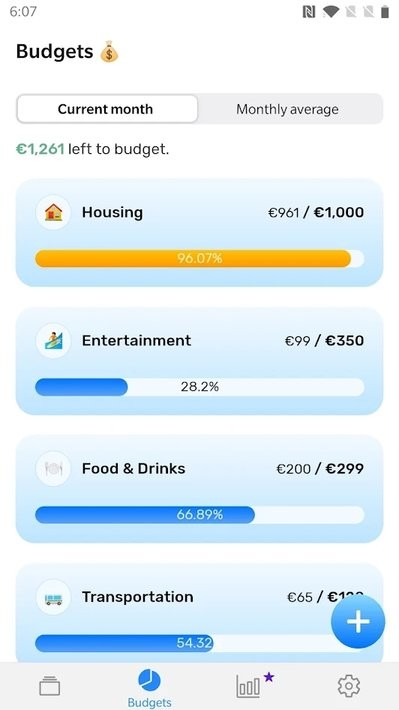The image size is (399, 710).
Task: Open the Housing budget card
Action: coord(199,233)
